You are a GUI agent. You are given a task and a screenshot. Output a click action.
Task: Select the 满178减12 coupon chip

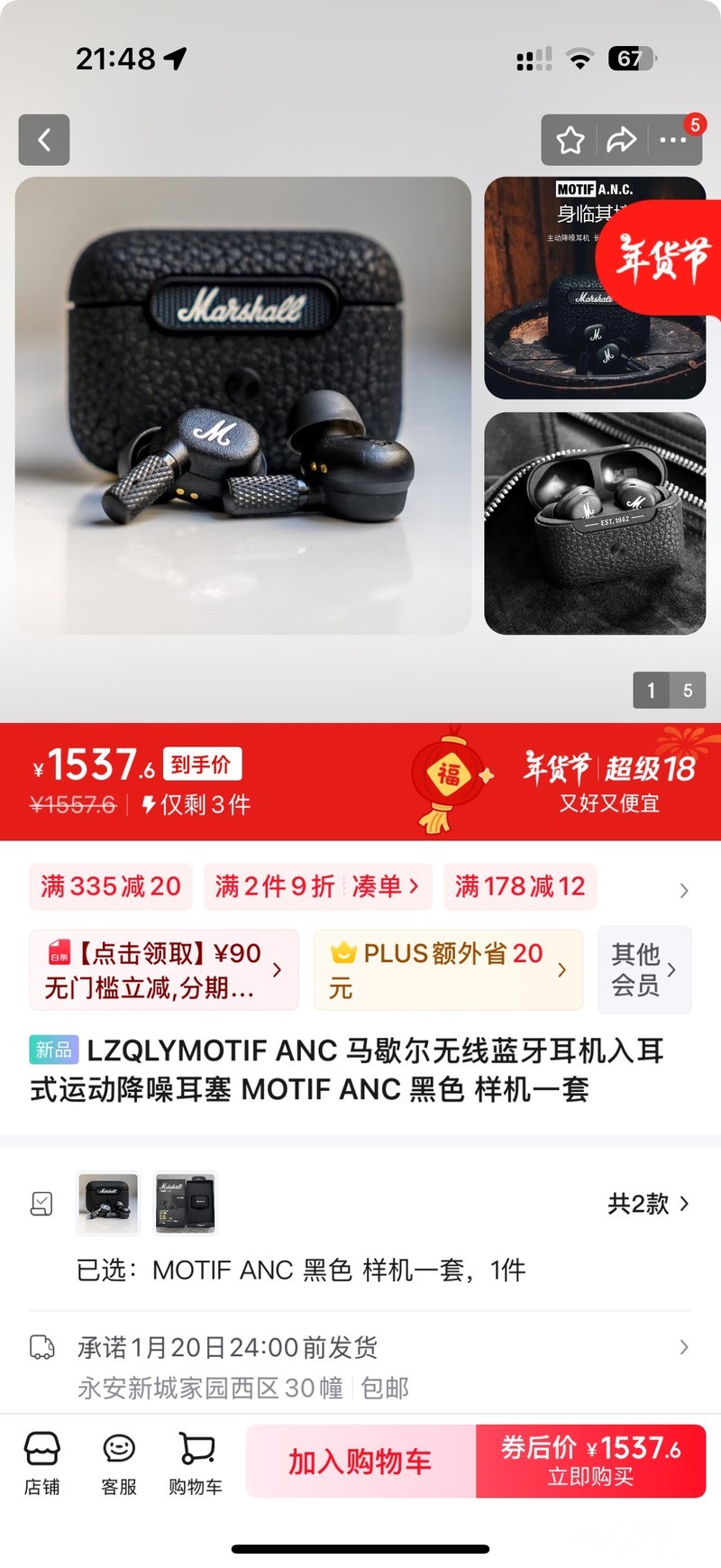(x=520, y=886)
